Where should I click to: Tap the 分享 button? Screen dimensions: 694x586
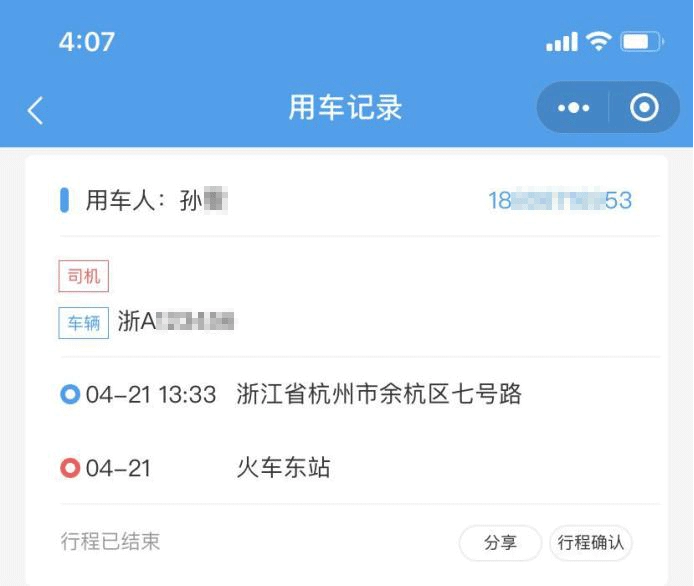click(x=500, y=543)
